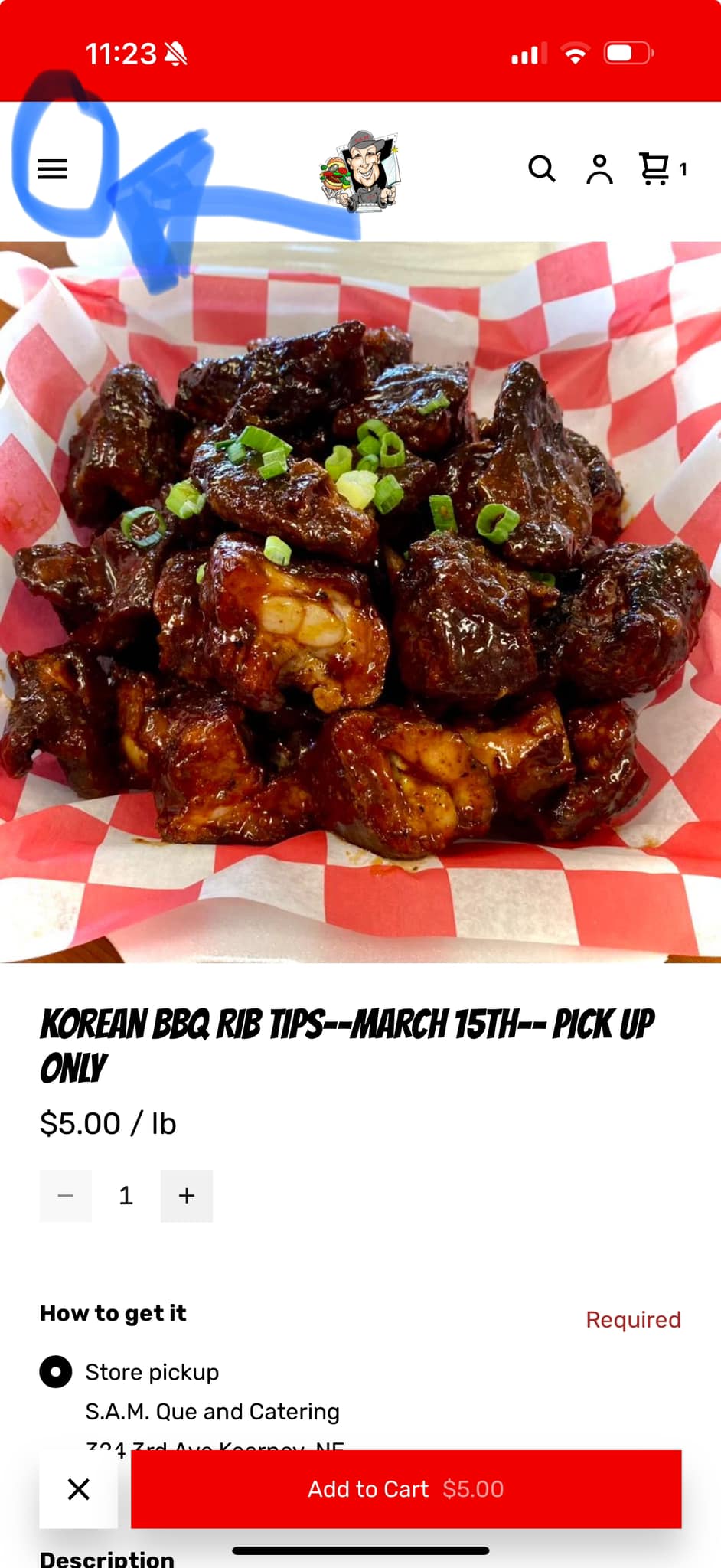Open the account profile icon
721x1568 pixels.
click(x=599, y=168)
